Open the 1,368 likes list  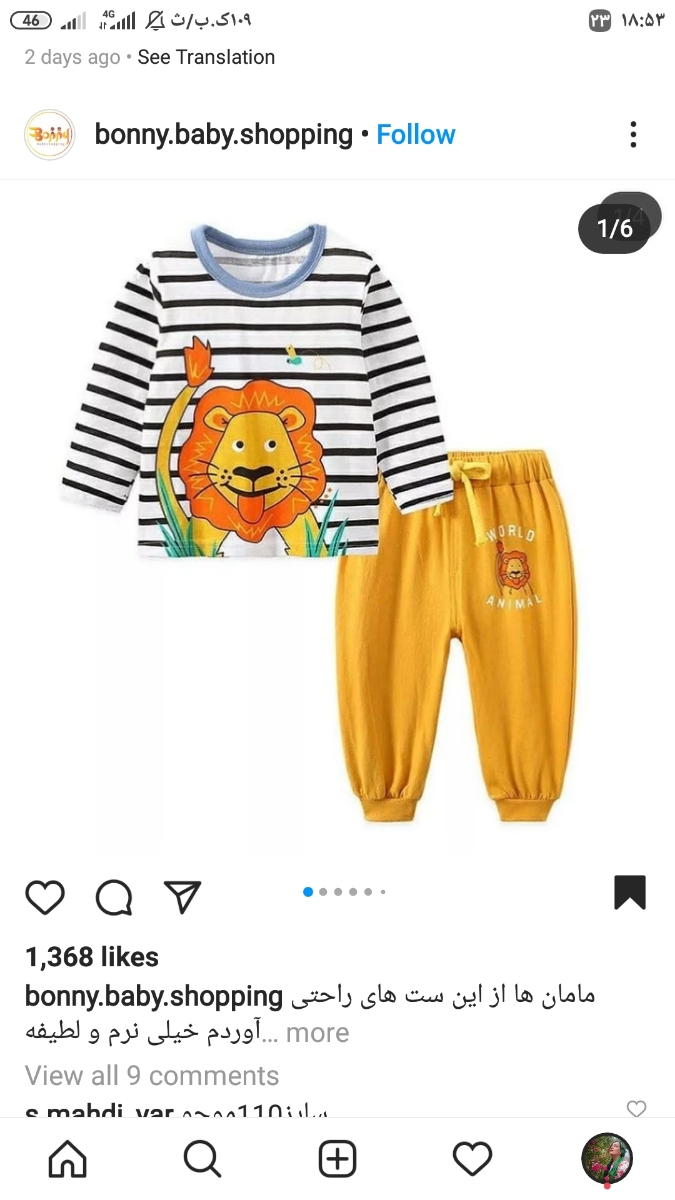point(92,957)
